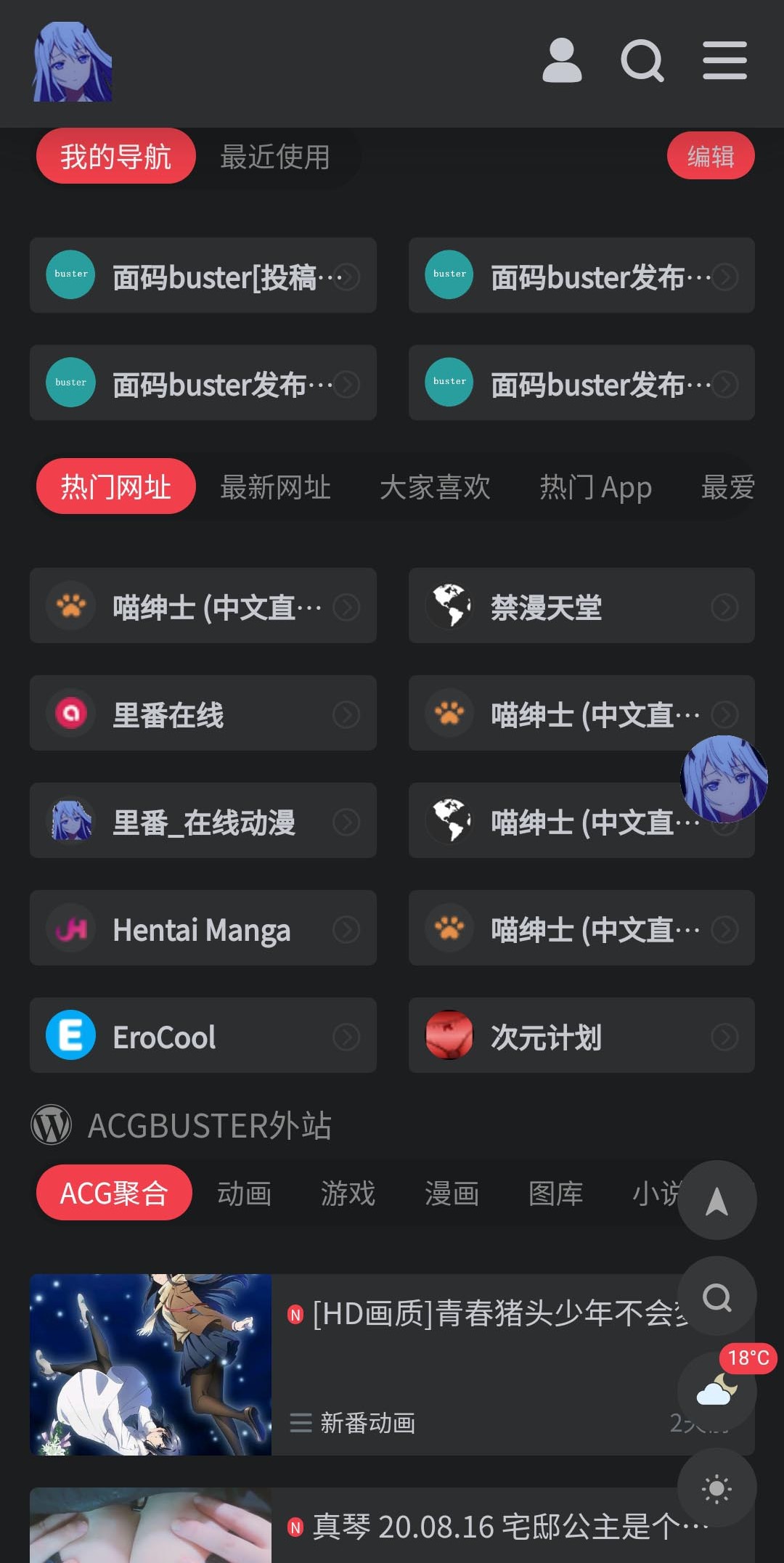Image resolution: width=784 pixels, height=1563 pixels.
Task: Show the 热门 App tab
Action: [595, 487]
